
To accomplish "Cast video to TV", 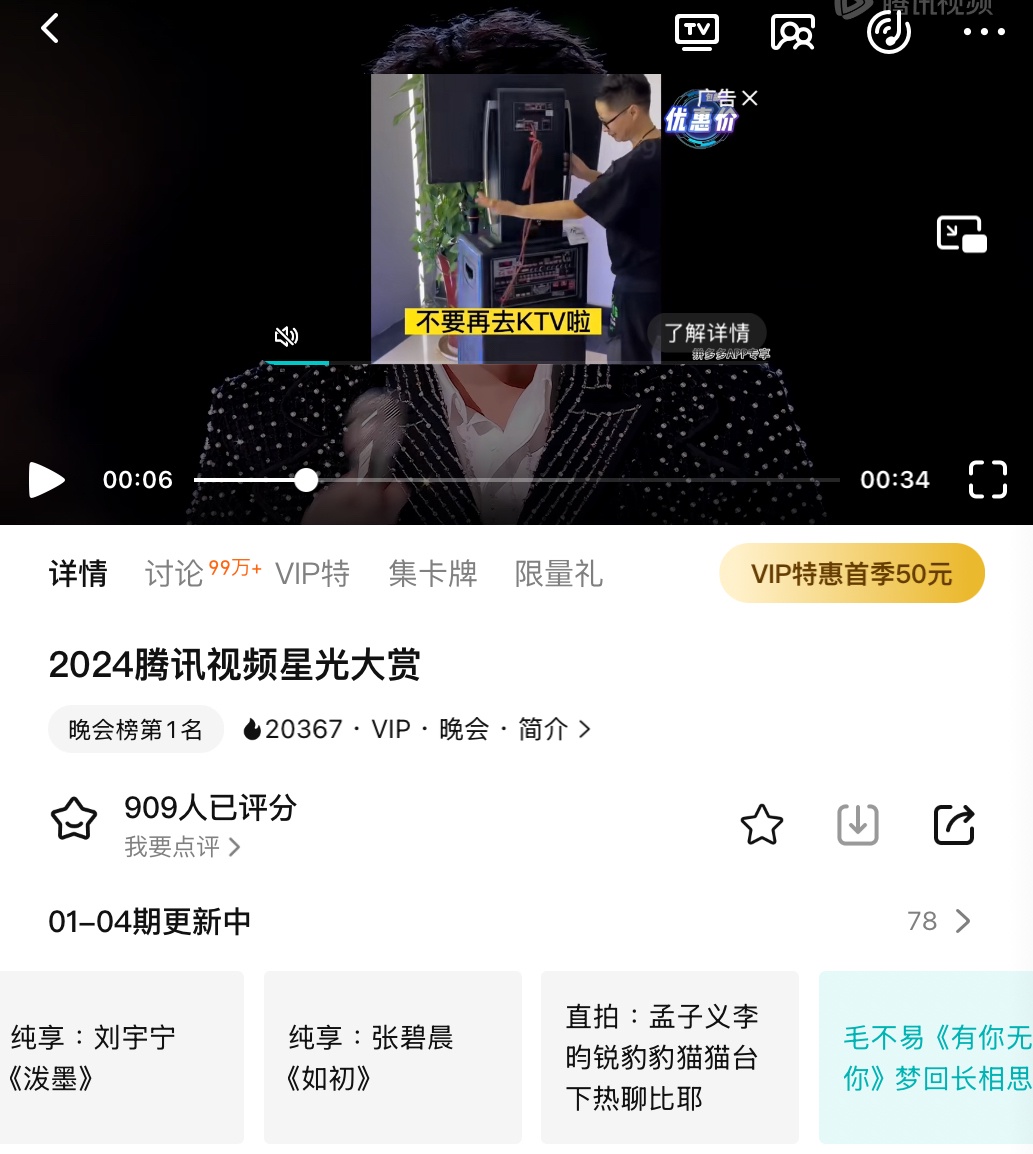I will 697,31.
